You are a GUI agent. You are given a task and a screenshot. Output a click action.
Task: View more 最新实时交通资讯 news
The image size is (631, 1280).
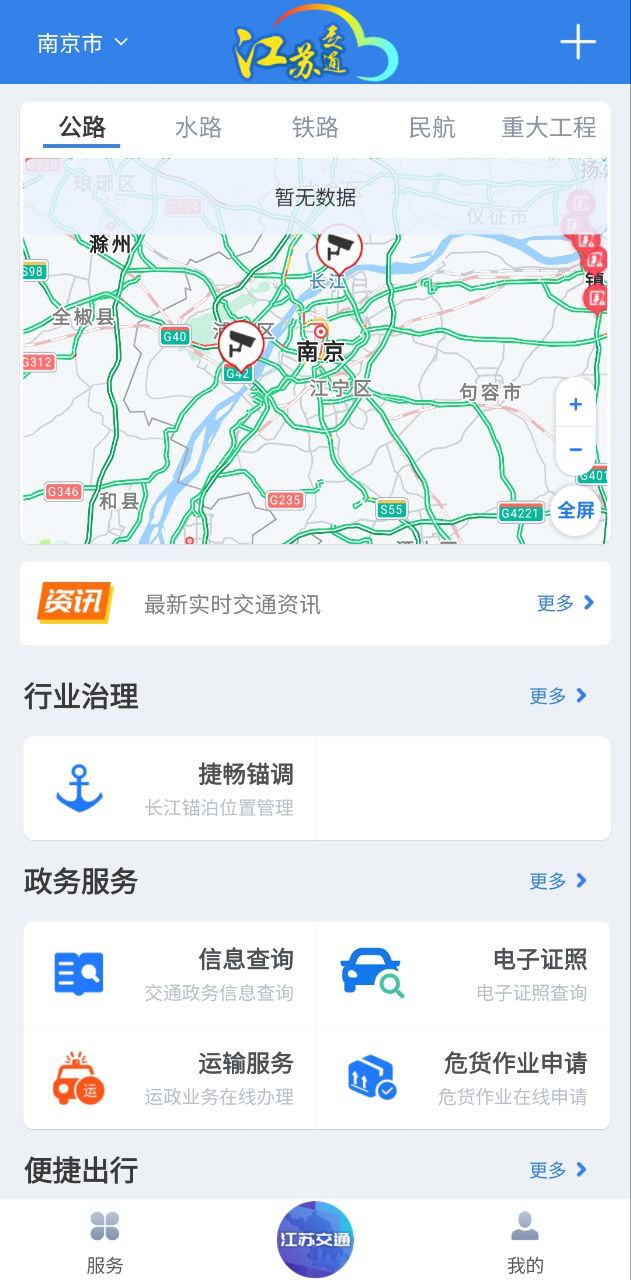click(x=565, y=603)
